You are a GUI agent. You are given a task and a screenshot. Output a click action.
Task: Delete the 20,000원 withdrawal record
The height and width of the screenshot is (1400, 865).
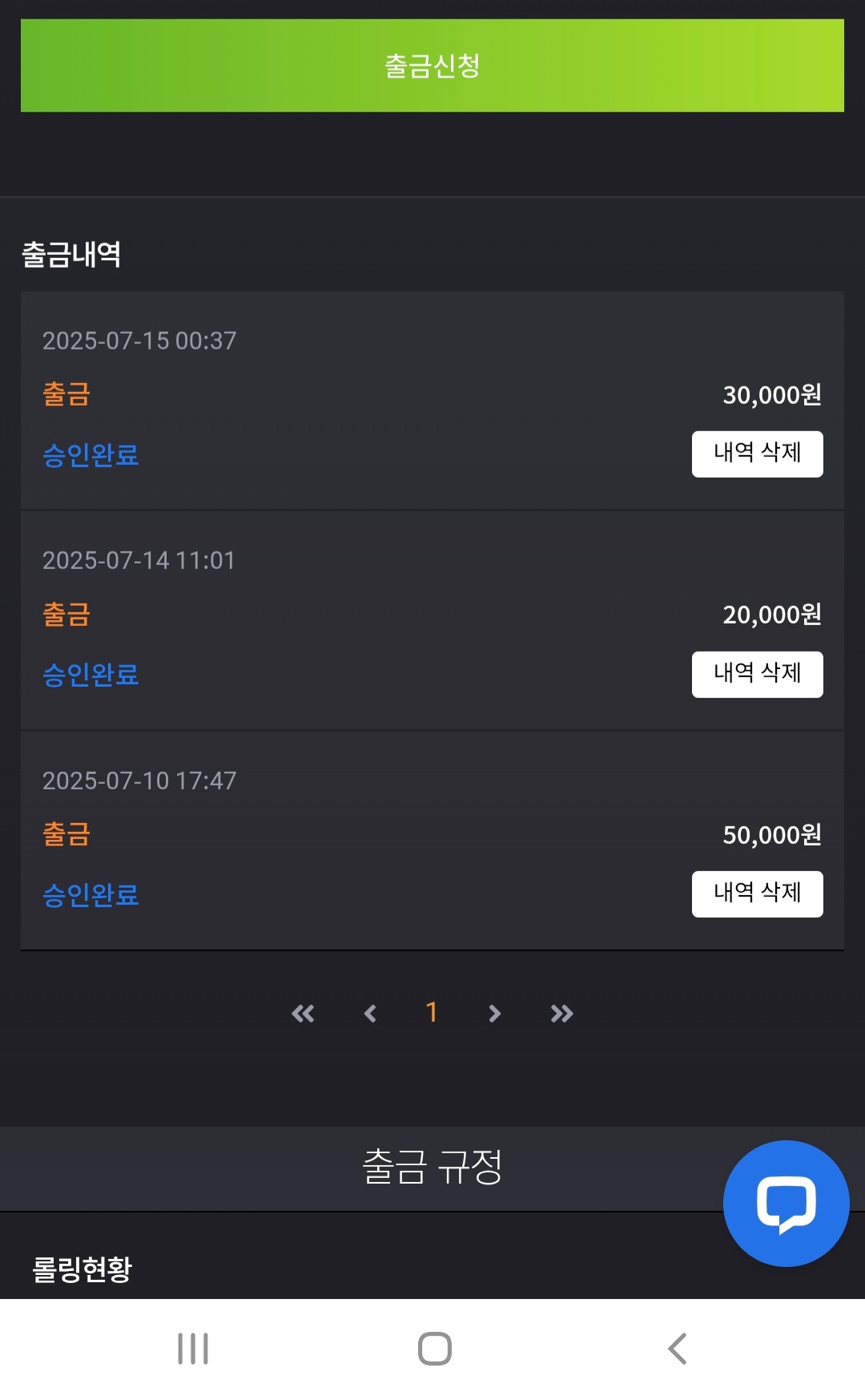click(757, 674)
